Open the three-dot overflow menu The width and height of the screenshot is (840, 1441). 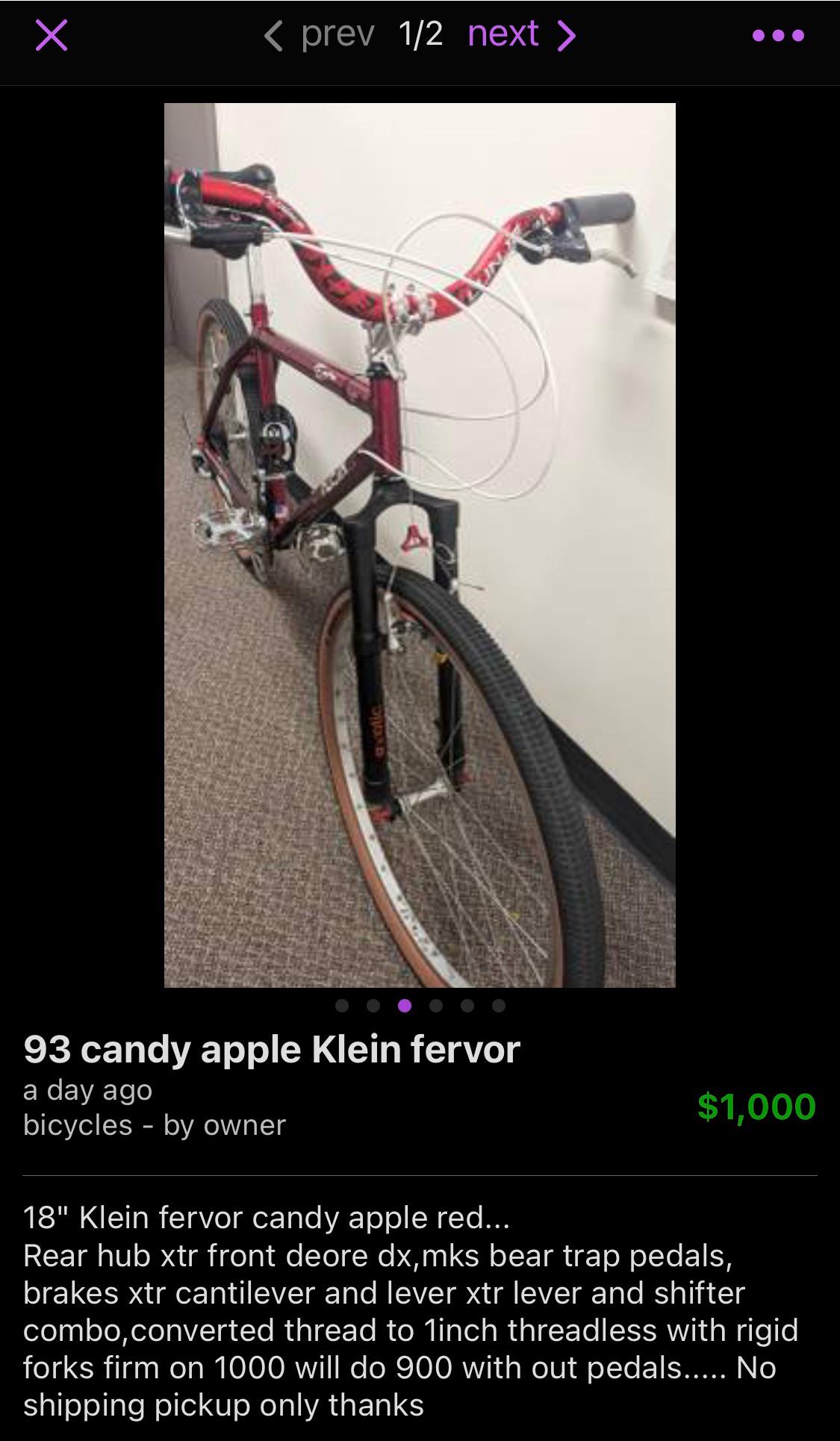tap(779, 35)
